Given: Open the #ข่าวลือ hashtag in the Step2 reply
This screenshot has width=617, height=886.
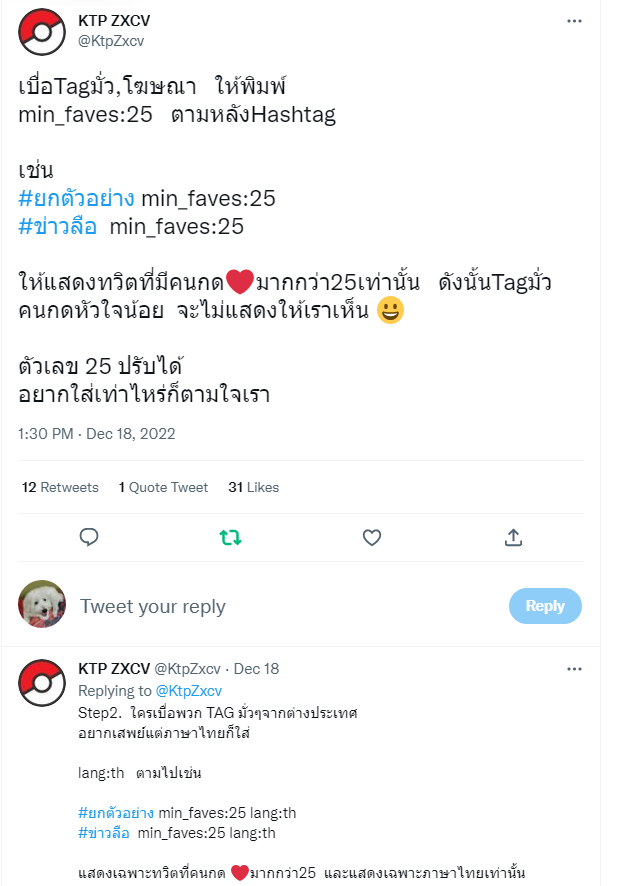Looking at the screenshot, I should click(x=105, y=833).
